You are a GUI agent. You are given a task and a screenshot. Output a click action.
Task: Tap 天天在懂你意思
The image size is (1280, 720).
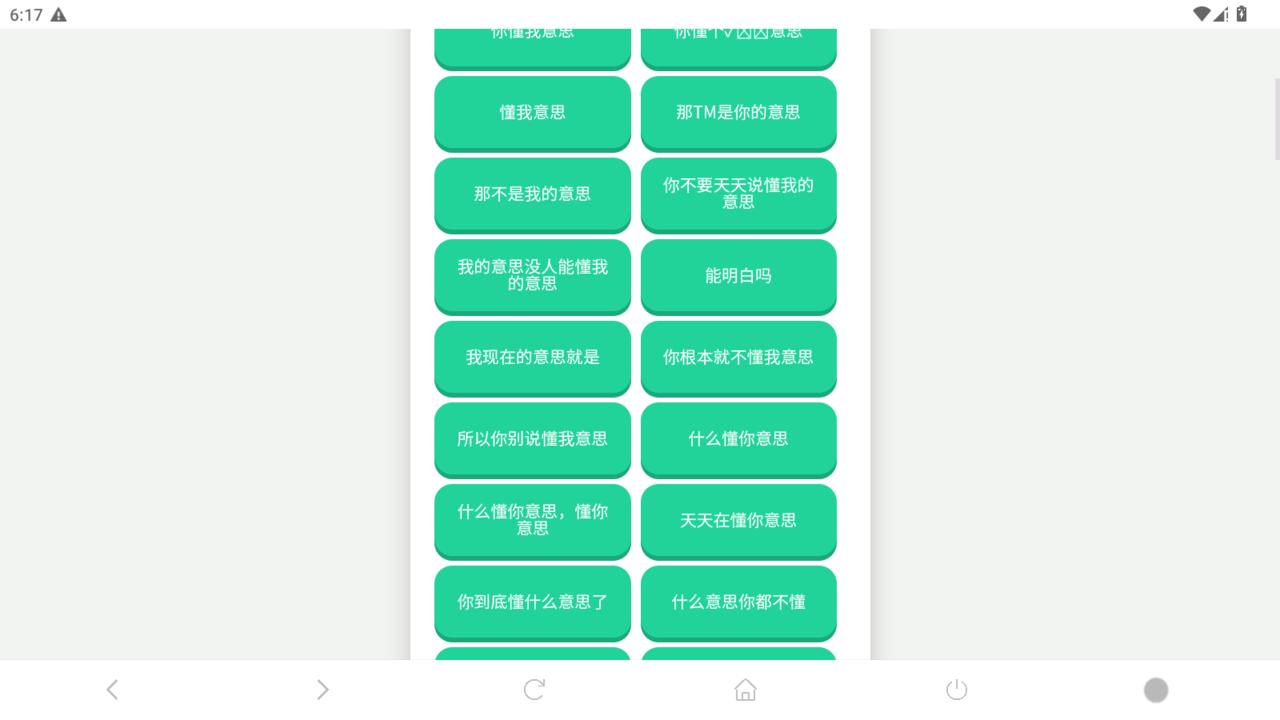(x=738, y=520)
